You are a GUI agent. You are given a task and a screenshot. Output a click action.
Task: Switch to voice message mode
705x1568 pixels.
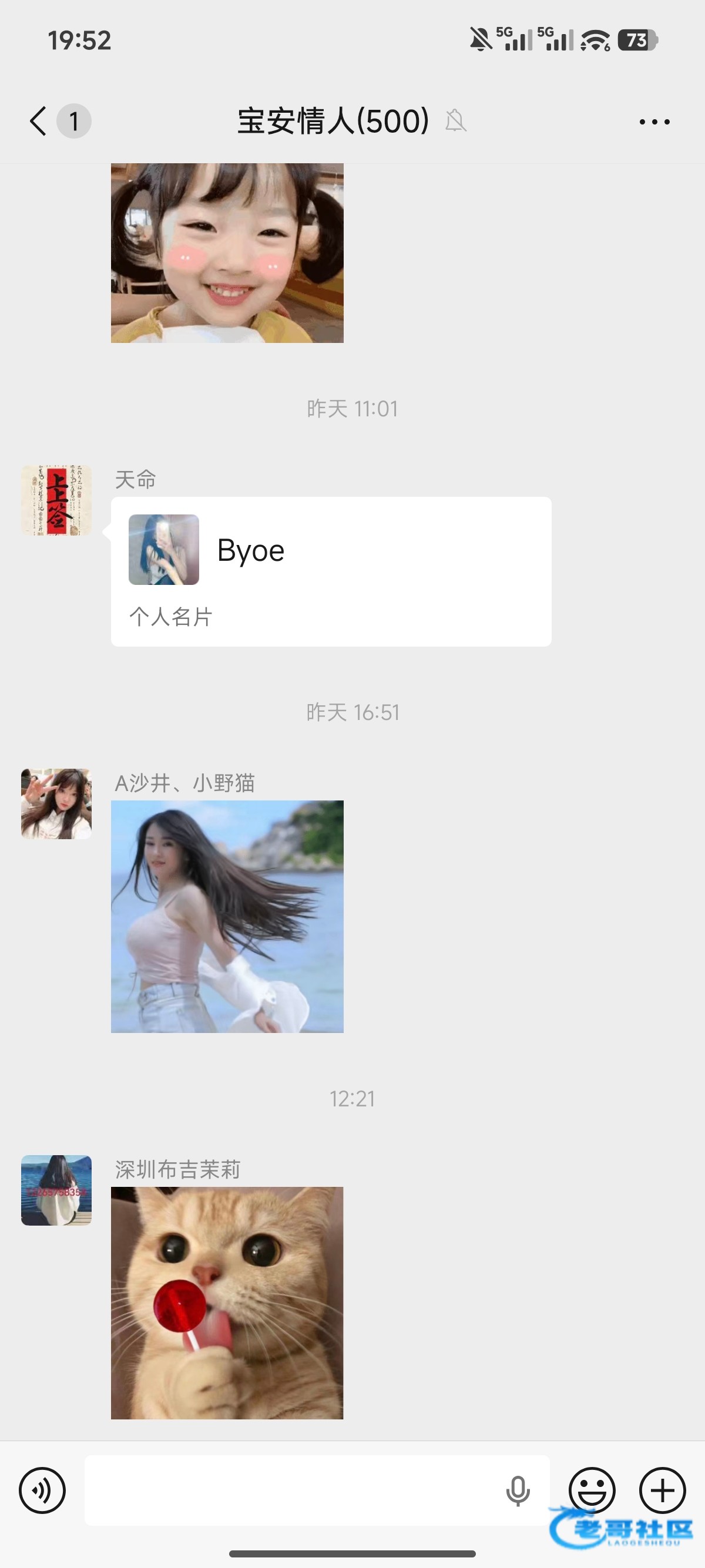(42, 1489)
